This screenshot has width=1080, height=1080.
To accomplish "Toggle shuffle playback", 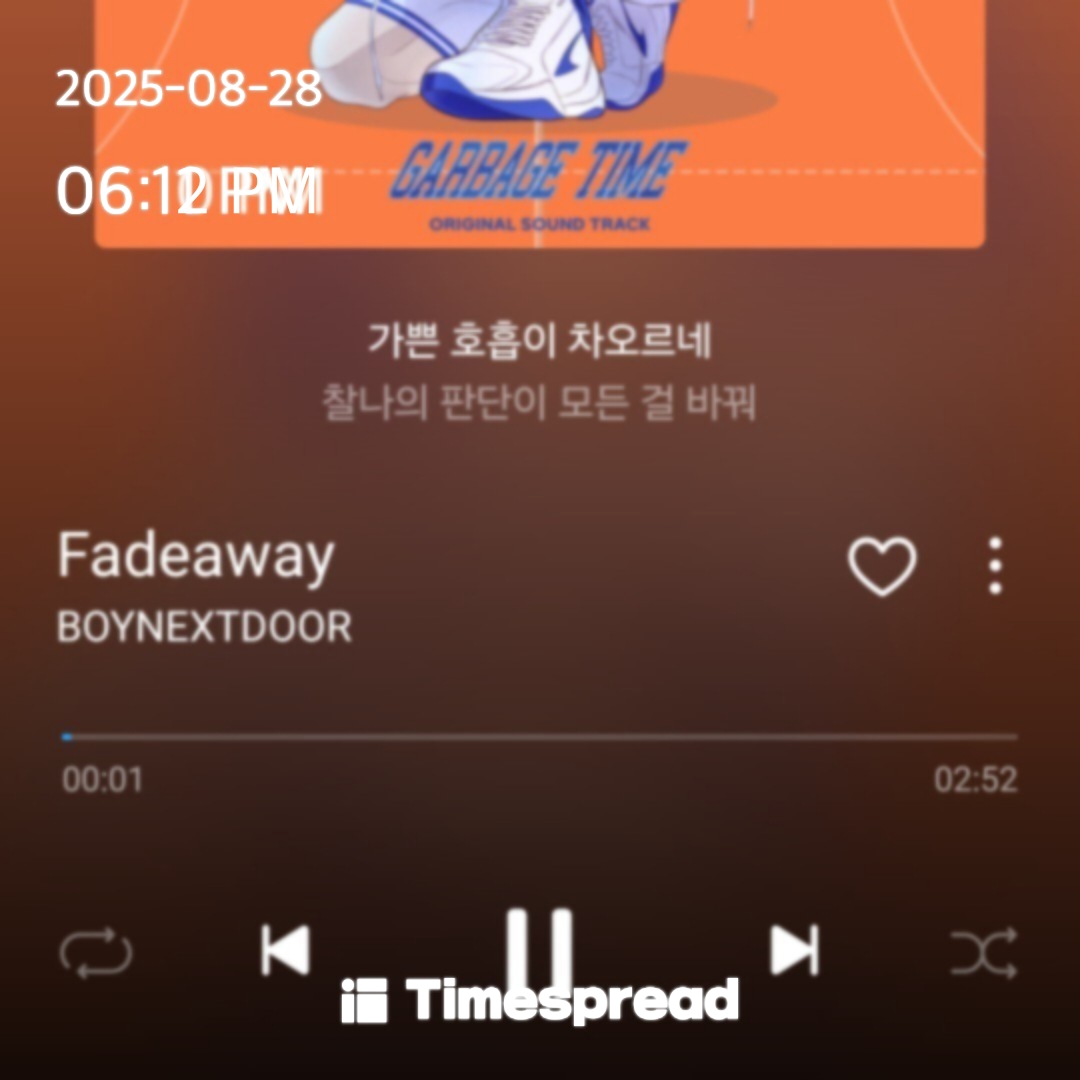I will point(983,952).
